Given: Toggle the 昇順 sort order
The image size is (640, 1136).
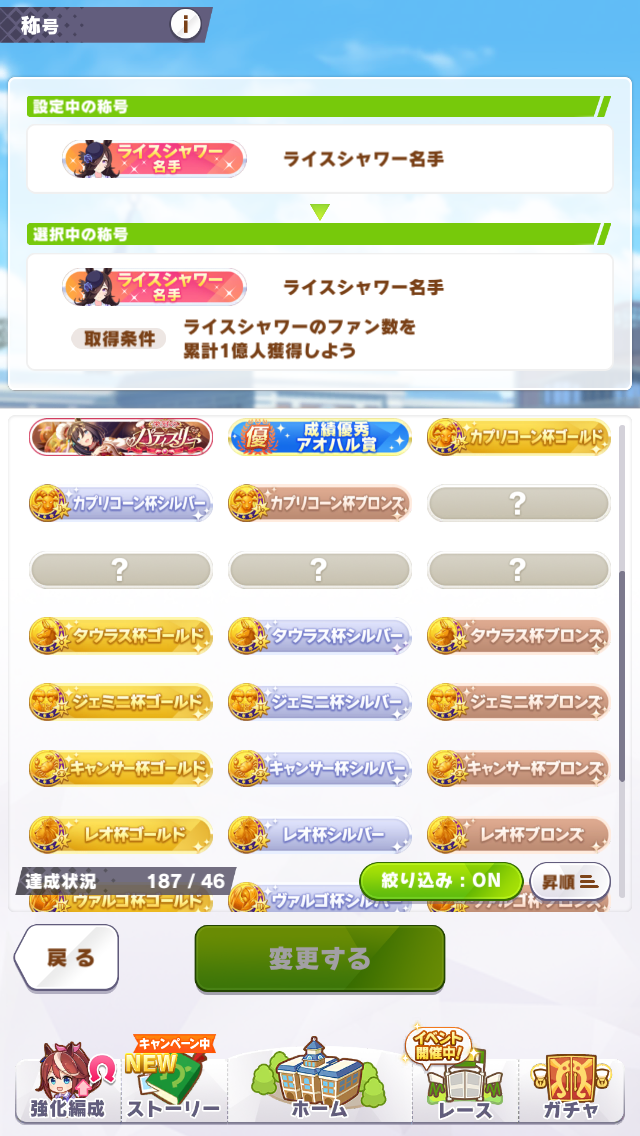Looking at the screenshot, I should click(569, 881).
